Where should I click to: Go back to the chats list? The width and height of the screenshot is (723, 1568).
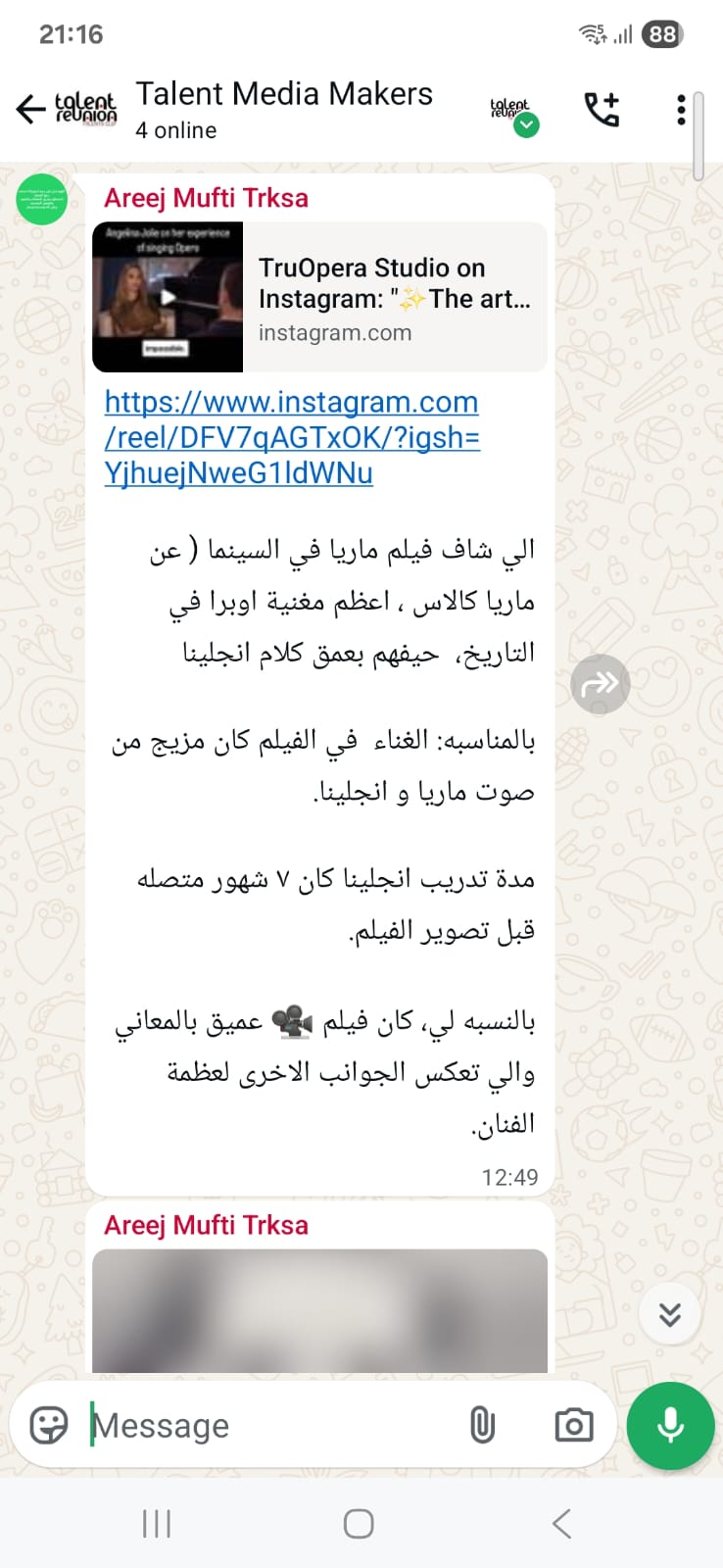[31, 109]
